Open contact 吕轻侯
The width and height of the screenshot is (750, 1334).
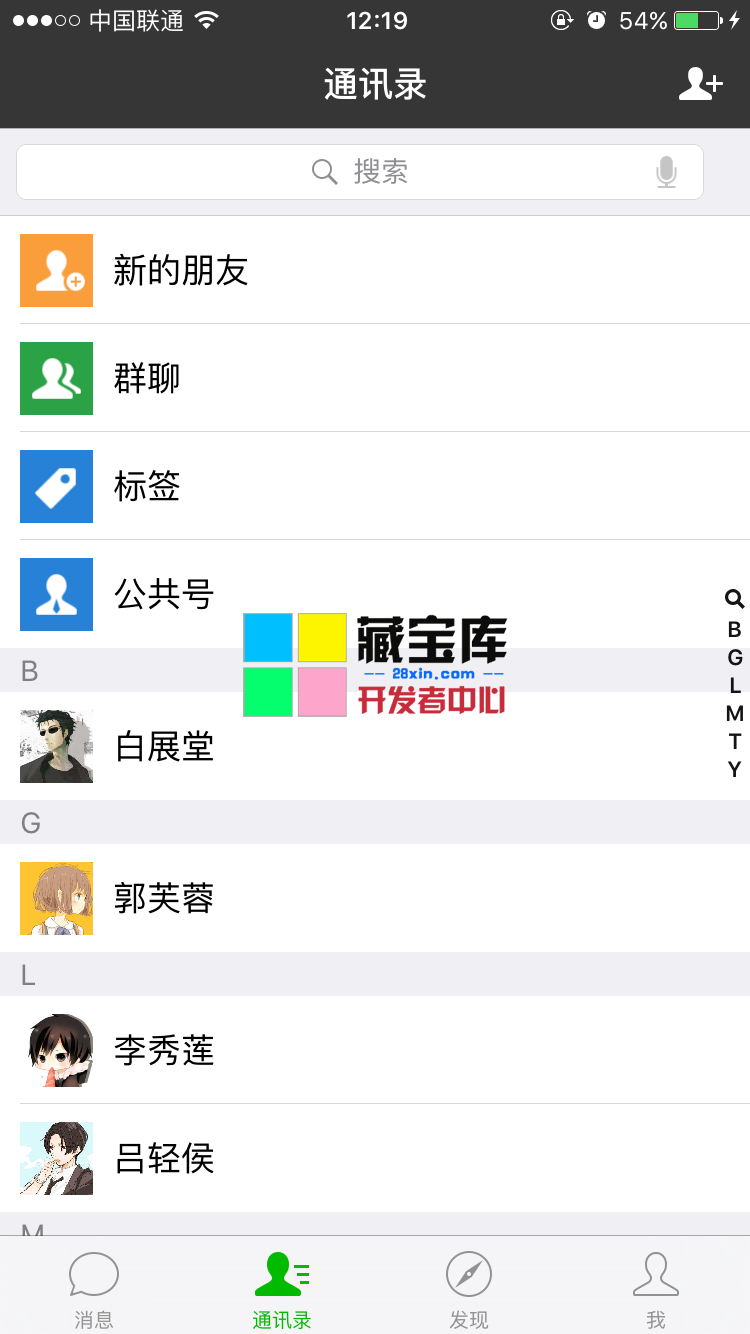[x=375, y=1158]
